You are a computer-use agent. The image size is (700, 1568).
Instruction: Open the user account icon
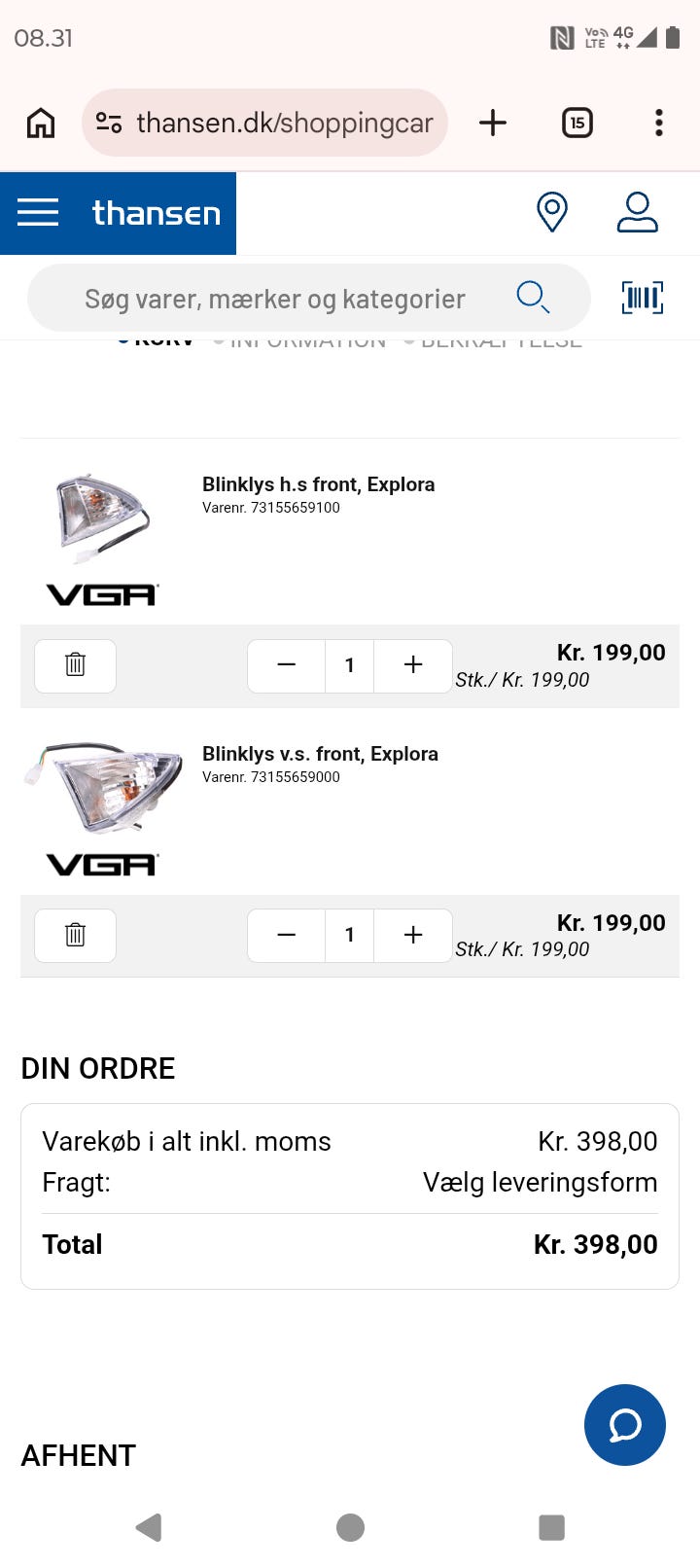point(637,212)
